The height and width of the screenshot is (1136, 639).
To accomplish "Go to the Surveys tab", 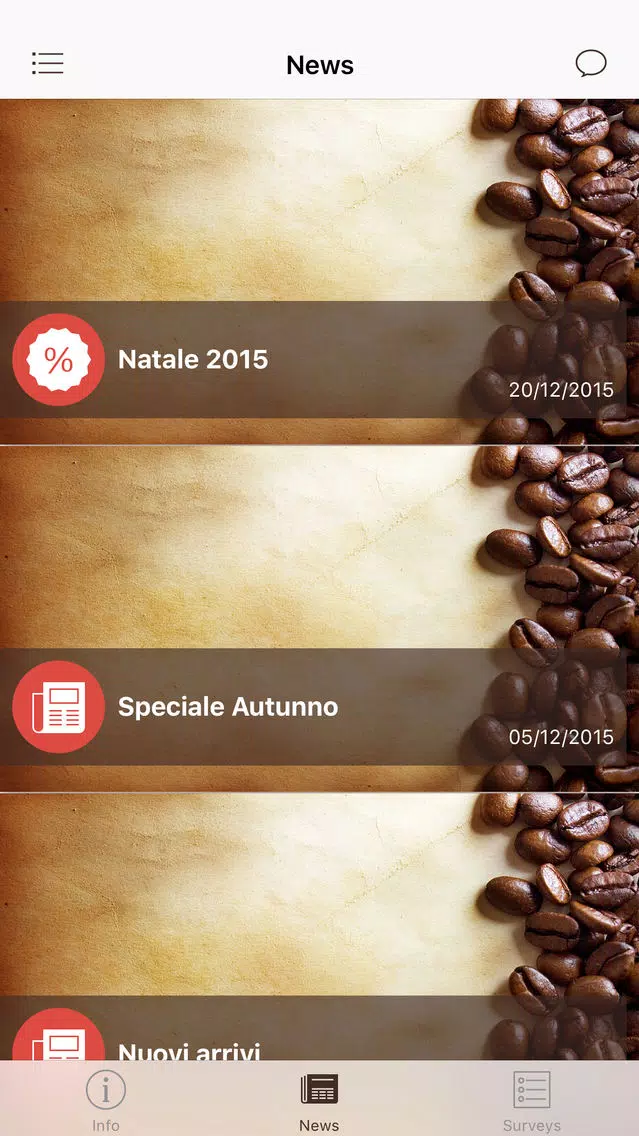I will click(532, 1100).
